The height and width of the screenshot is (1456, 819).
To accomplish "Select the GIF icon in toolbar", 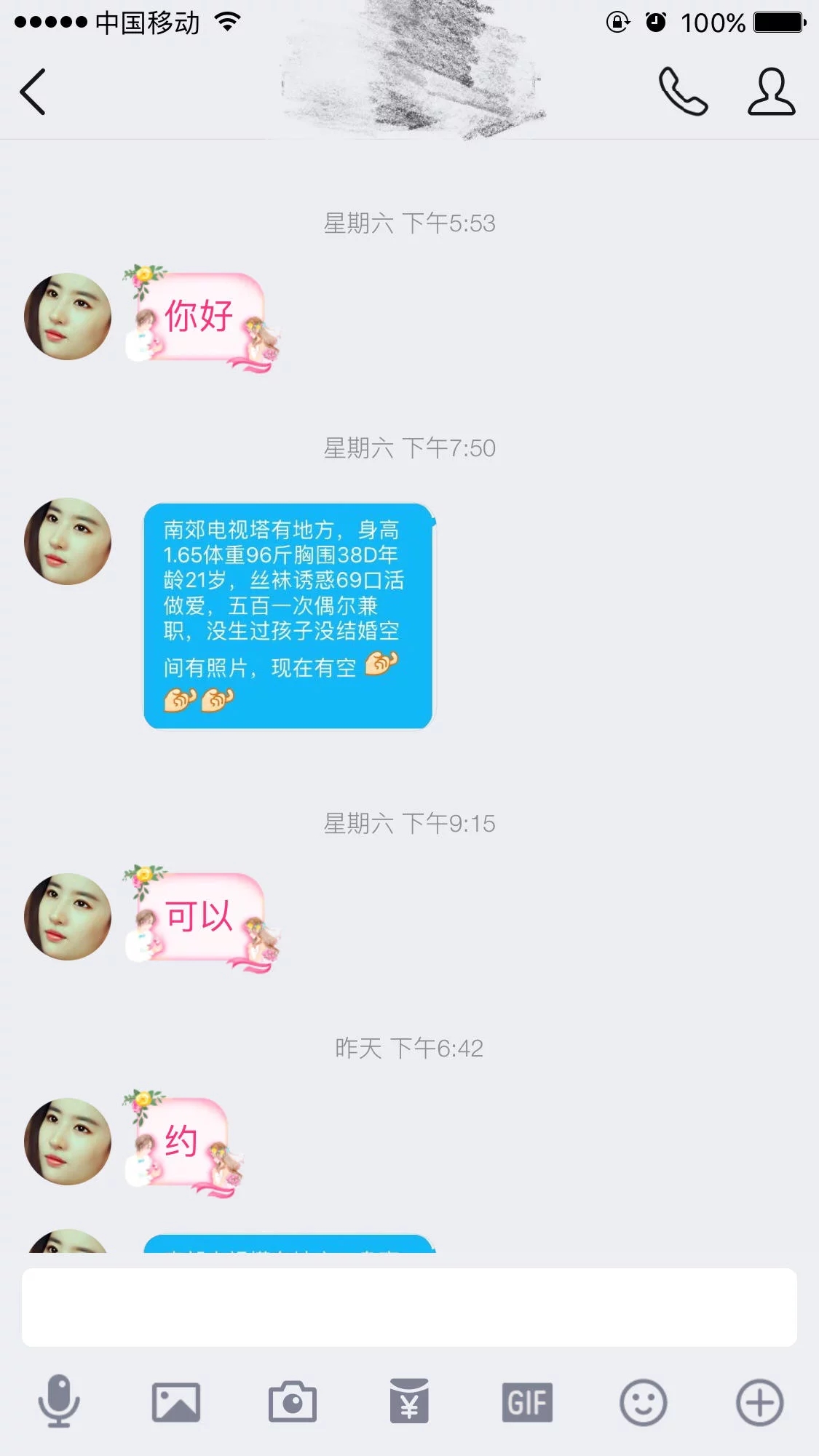I will coord(527,1401).
